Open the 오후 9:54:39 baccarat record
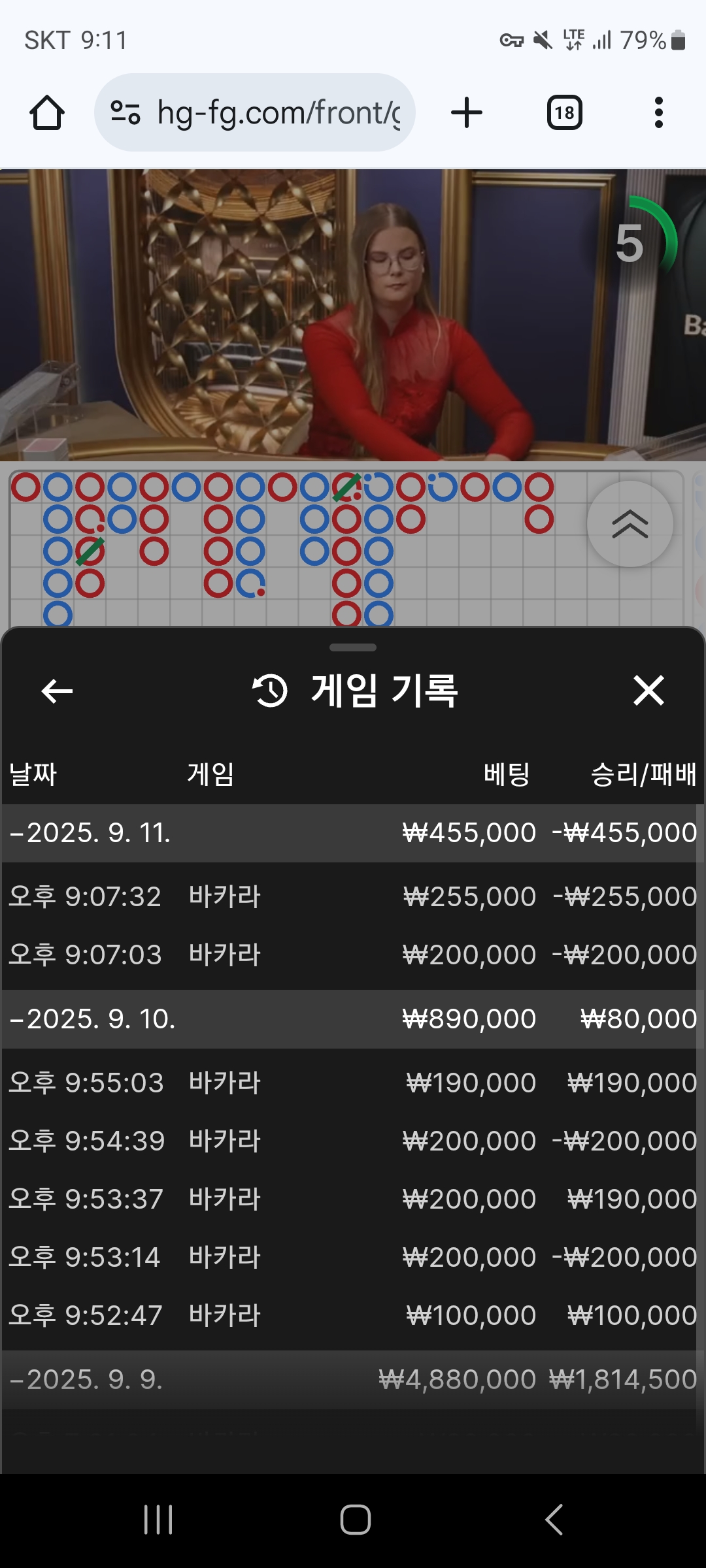706x1568 pixels. (353, 1141)
